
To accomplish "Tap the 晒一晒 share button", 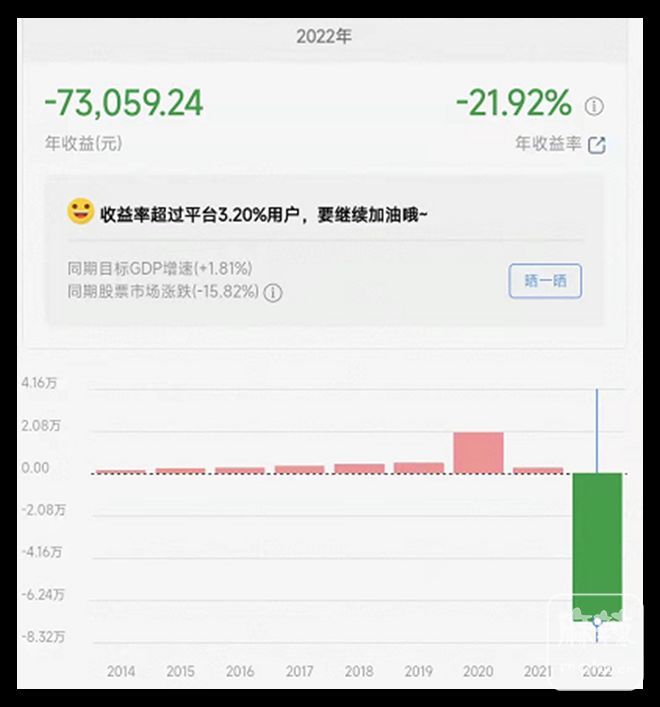I will pos(545,281).
